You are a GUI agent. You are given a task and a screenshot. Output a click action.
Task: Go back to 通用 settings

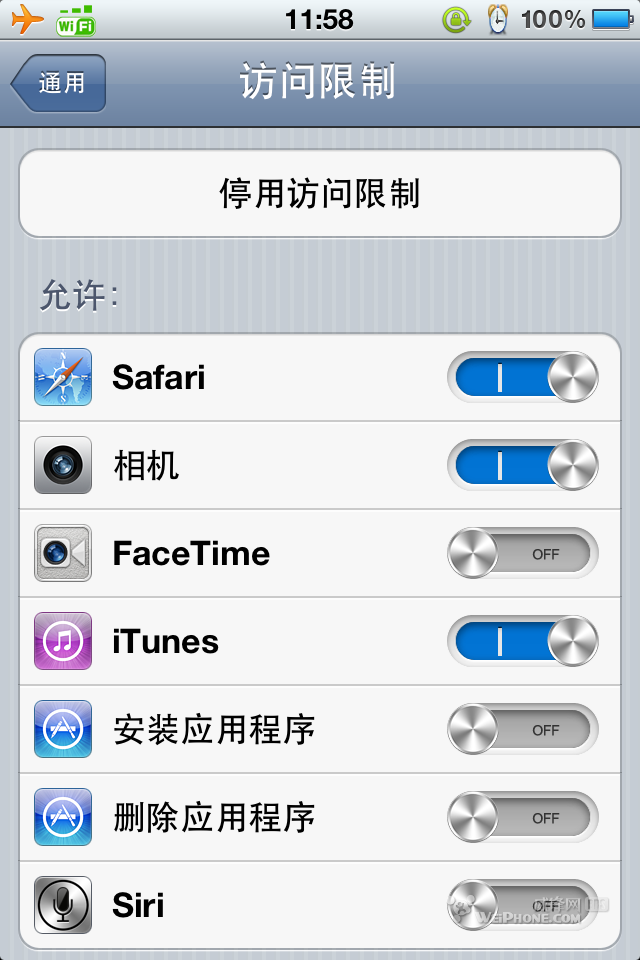click(x=60, y=83)
